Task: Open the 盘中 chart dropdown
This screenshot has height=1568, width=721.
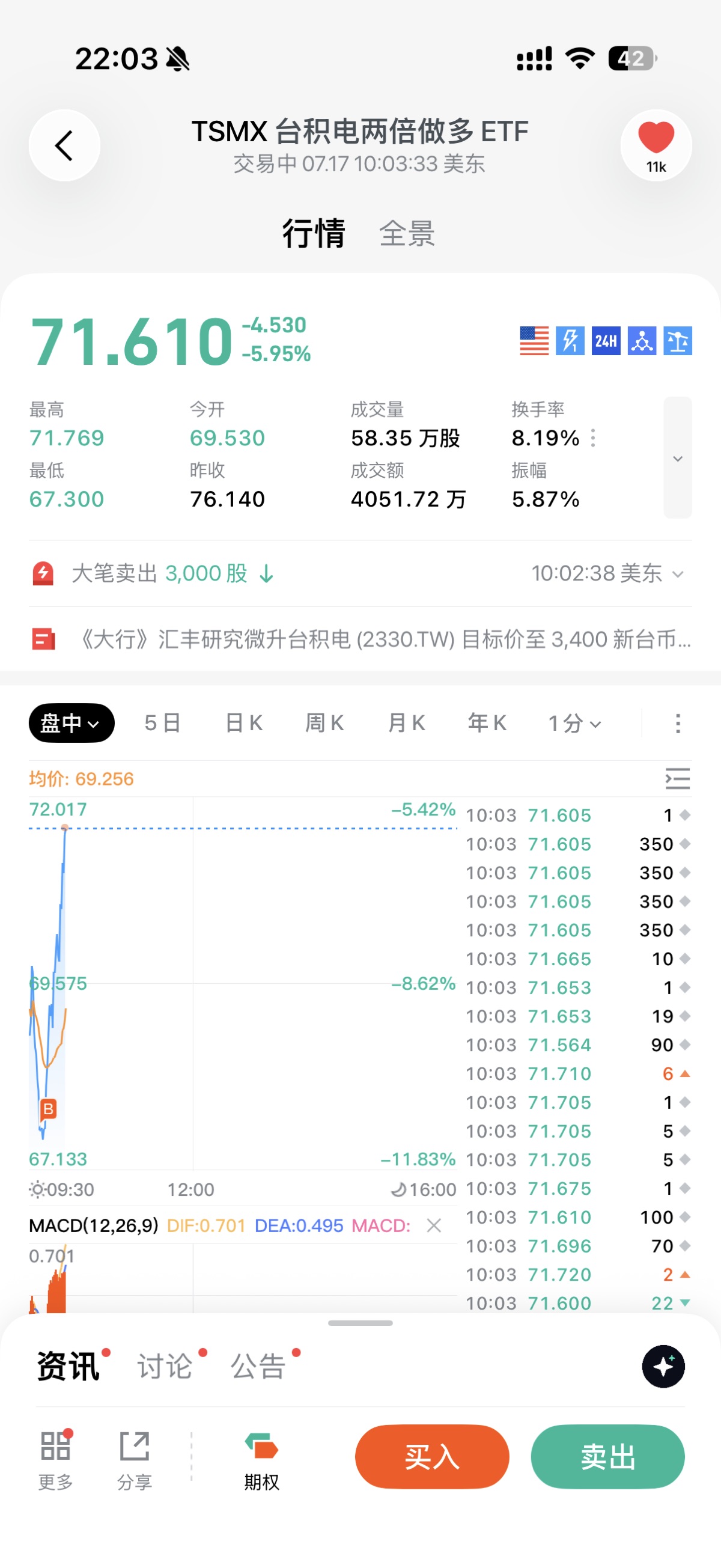Action: click(x=71, y=723)
